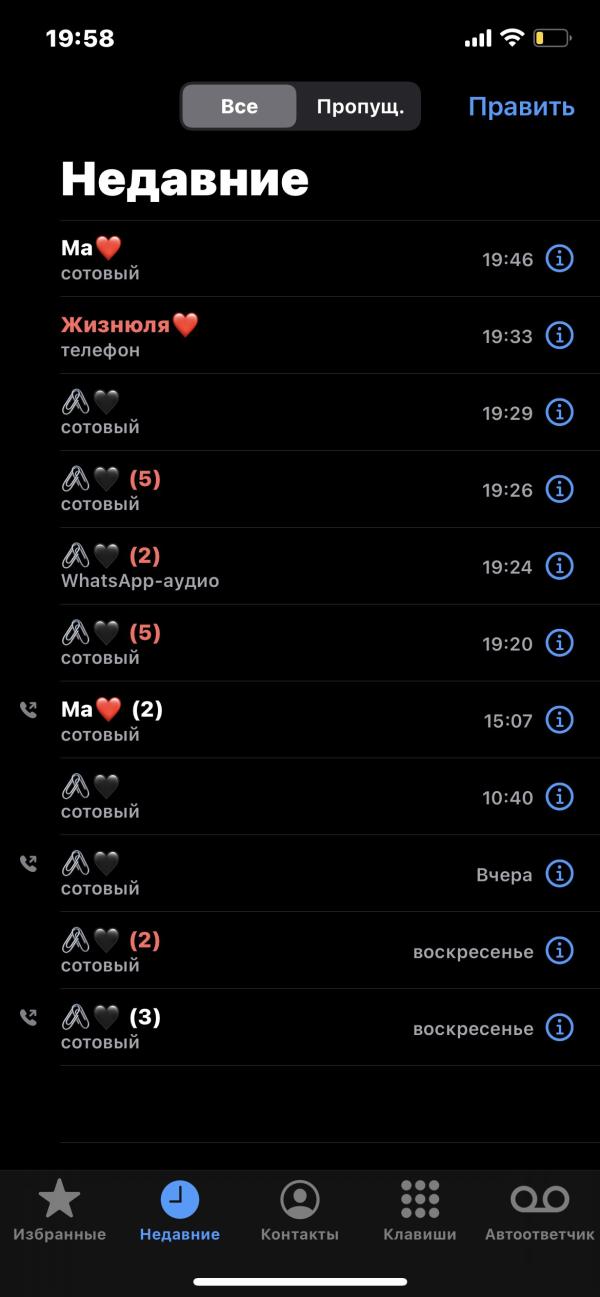
Task: Switch to the Клавиши keypad tab
Action: [x=420, y=1210]
